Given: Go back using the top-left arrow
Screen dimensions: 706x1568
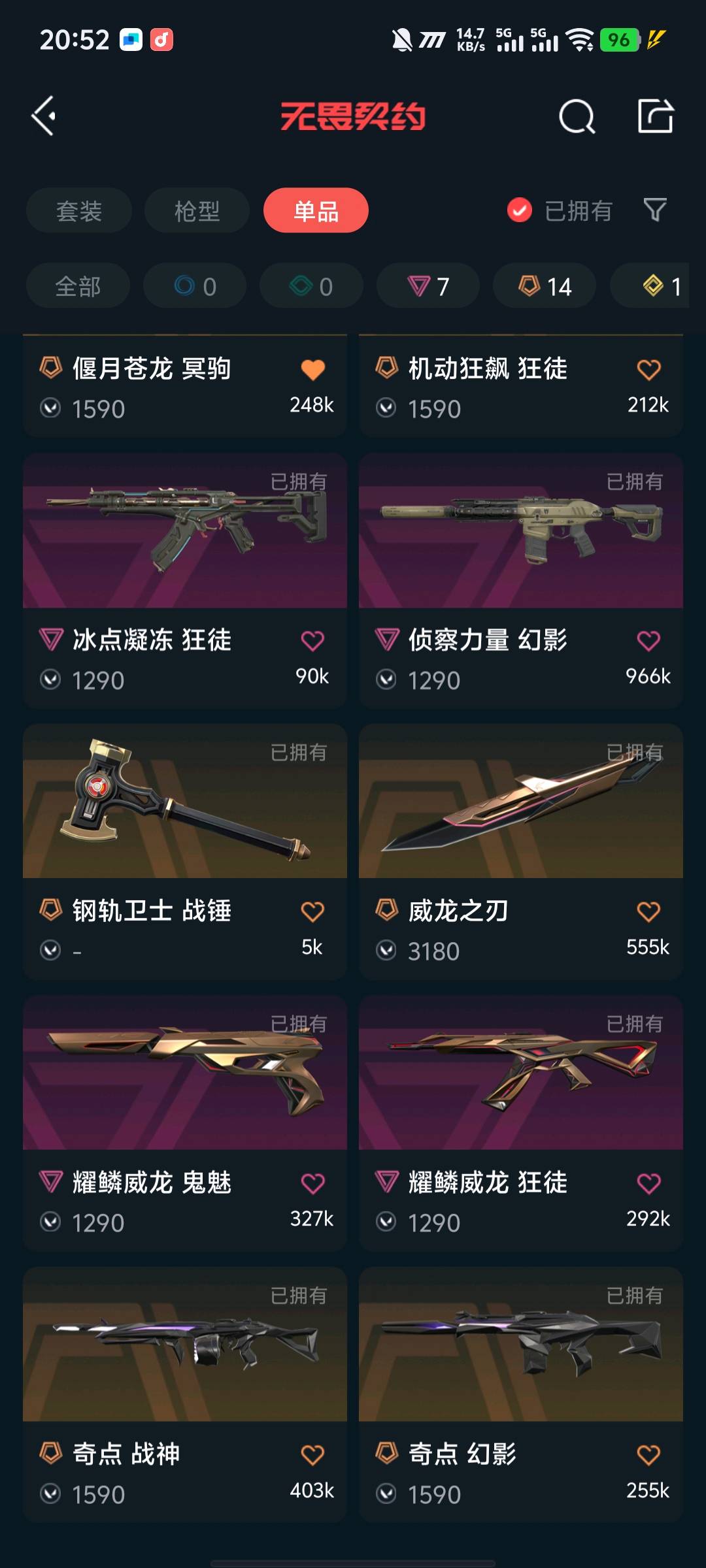Looking at the screenshot, I should pyautogui.click(x=44, y=116).
